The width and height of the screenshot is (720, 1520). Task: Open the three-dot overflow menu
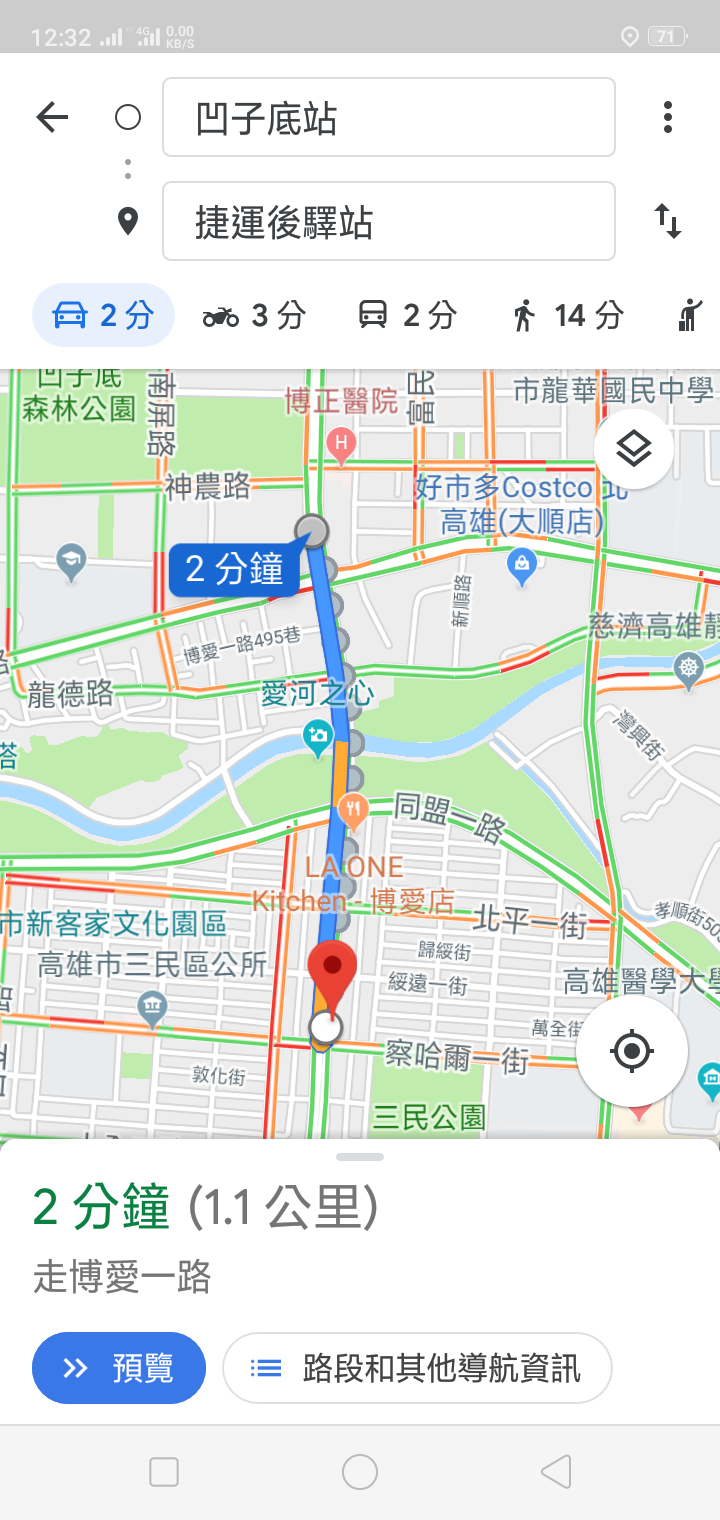(x=668, y=118)
